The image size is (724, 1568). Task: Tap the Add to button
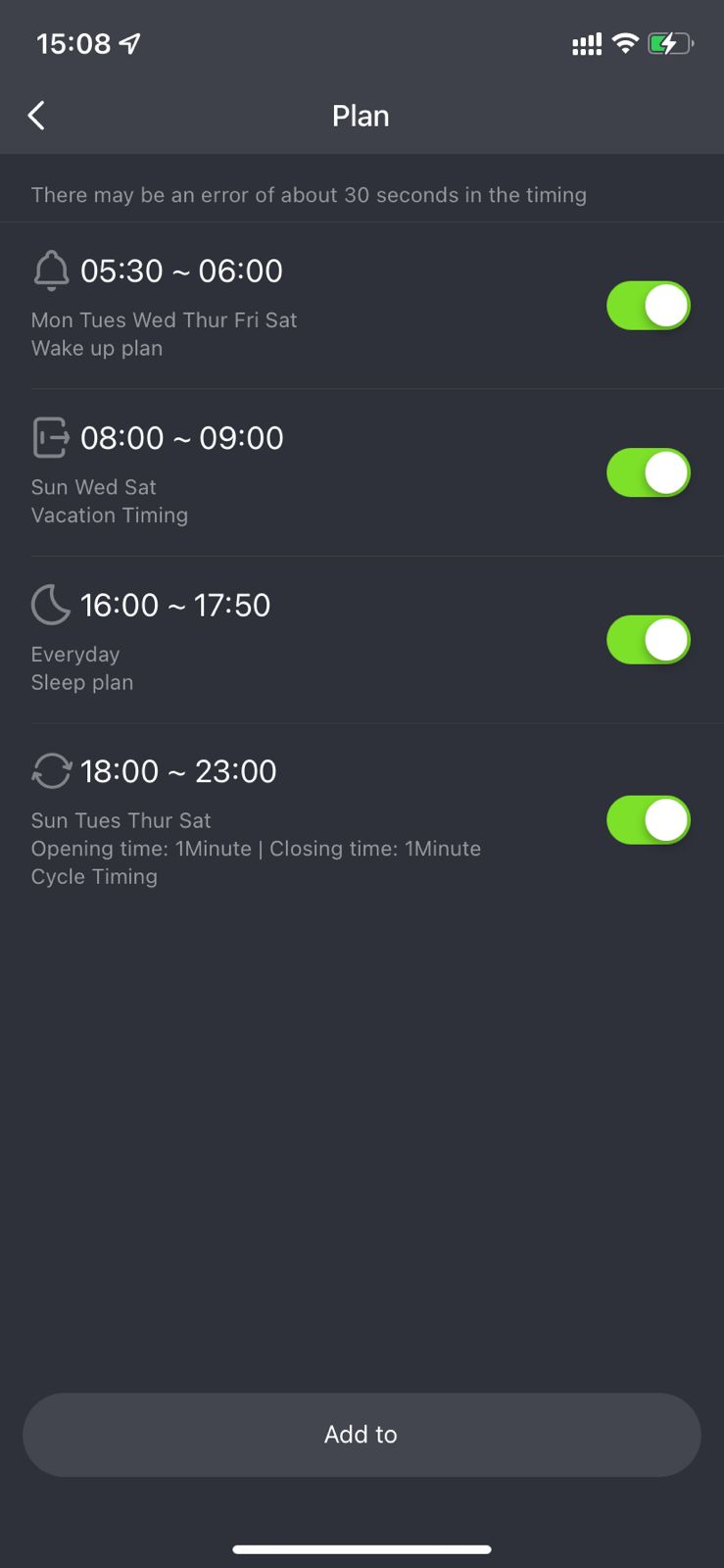click(362, 1435)
